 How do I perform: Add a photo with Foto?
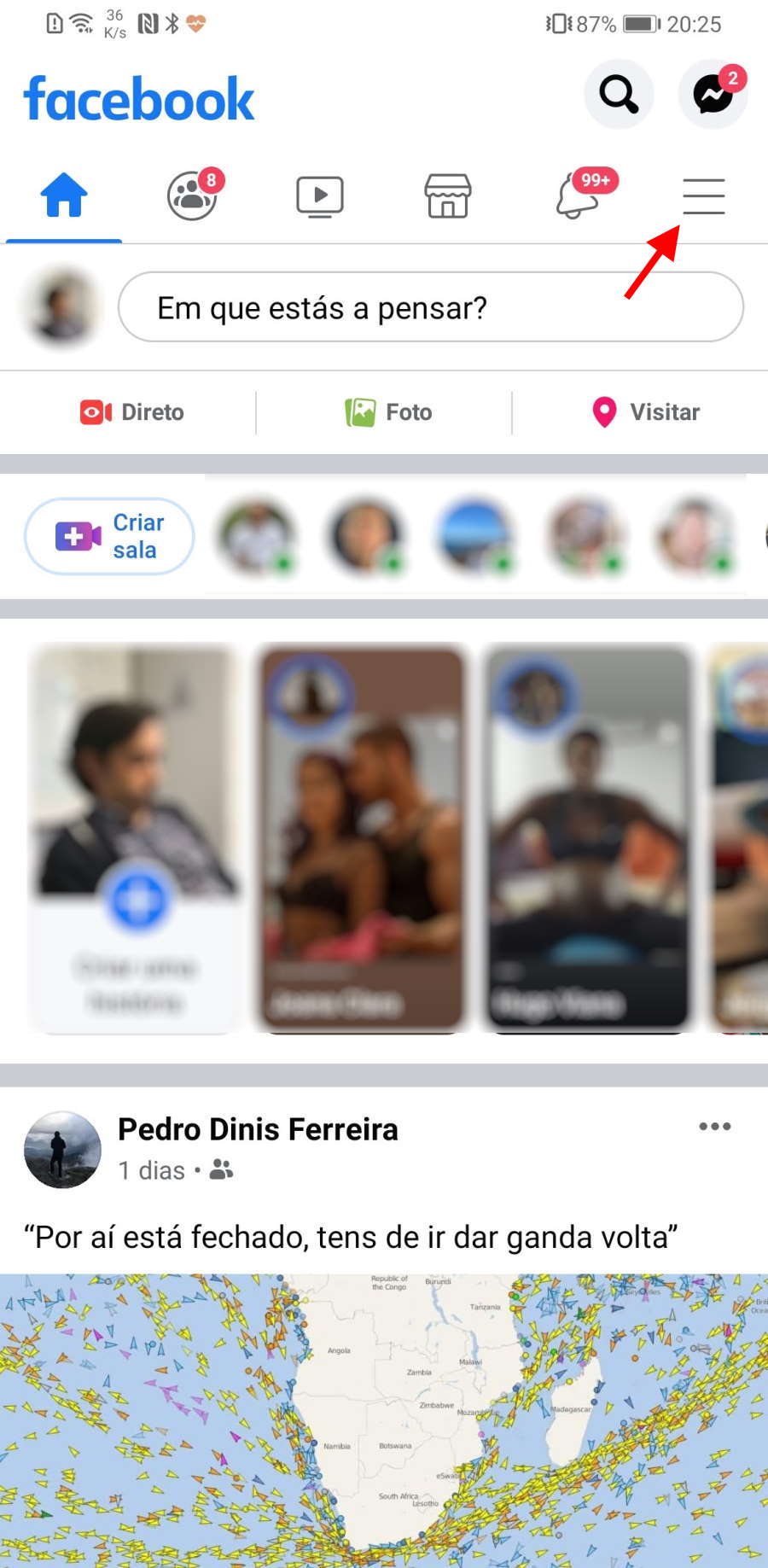point(388,412)
